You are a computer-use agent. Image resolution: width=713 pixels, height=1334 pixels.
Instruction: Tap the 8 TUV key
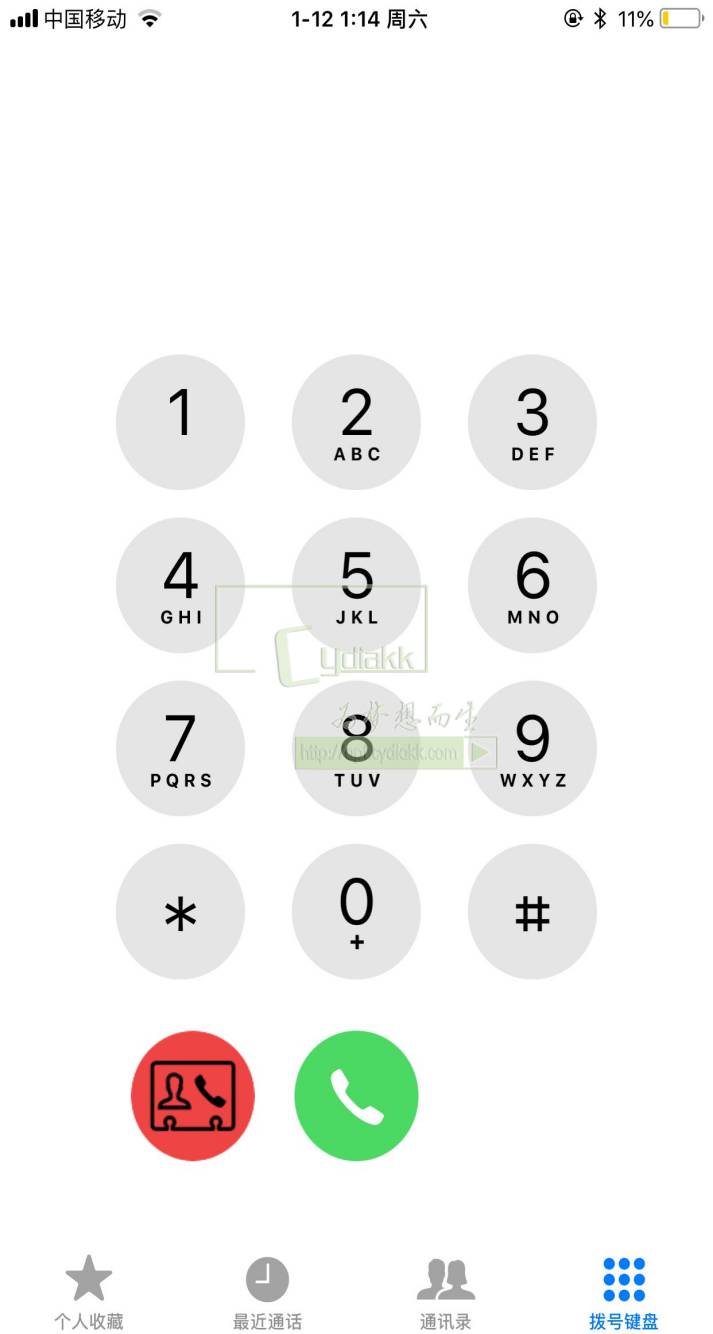pos(356,748)
